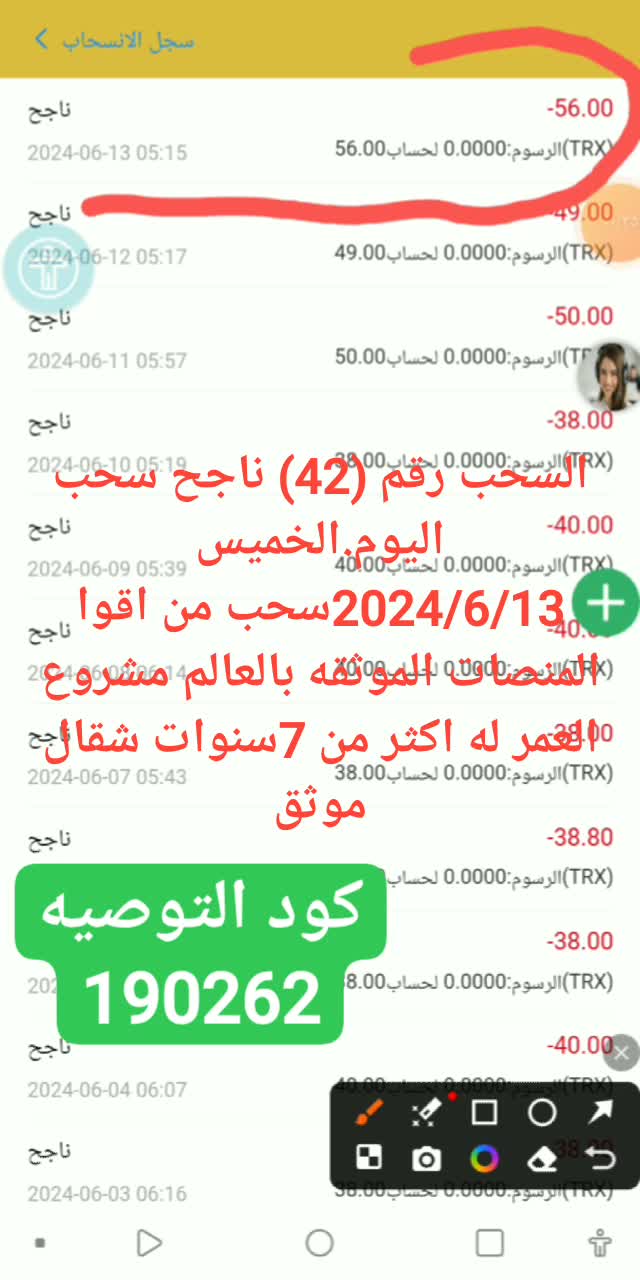The height and width of the screenshot is (1280, 640).
Task: Choose the mosaic blur tool
Action: [x=370, y=1159]
